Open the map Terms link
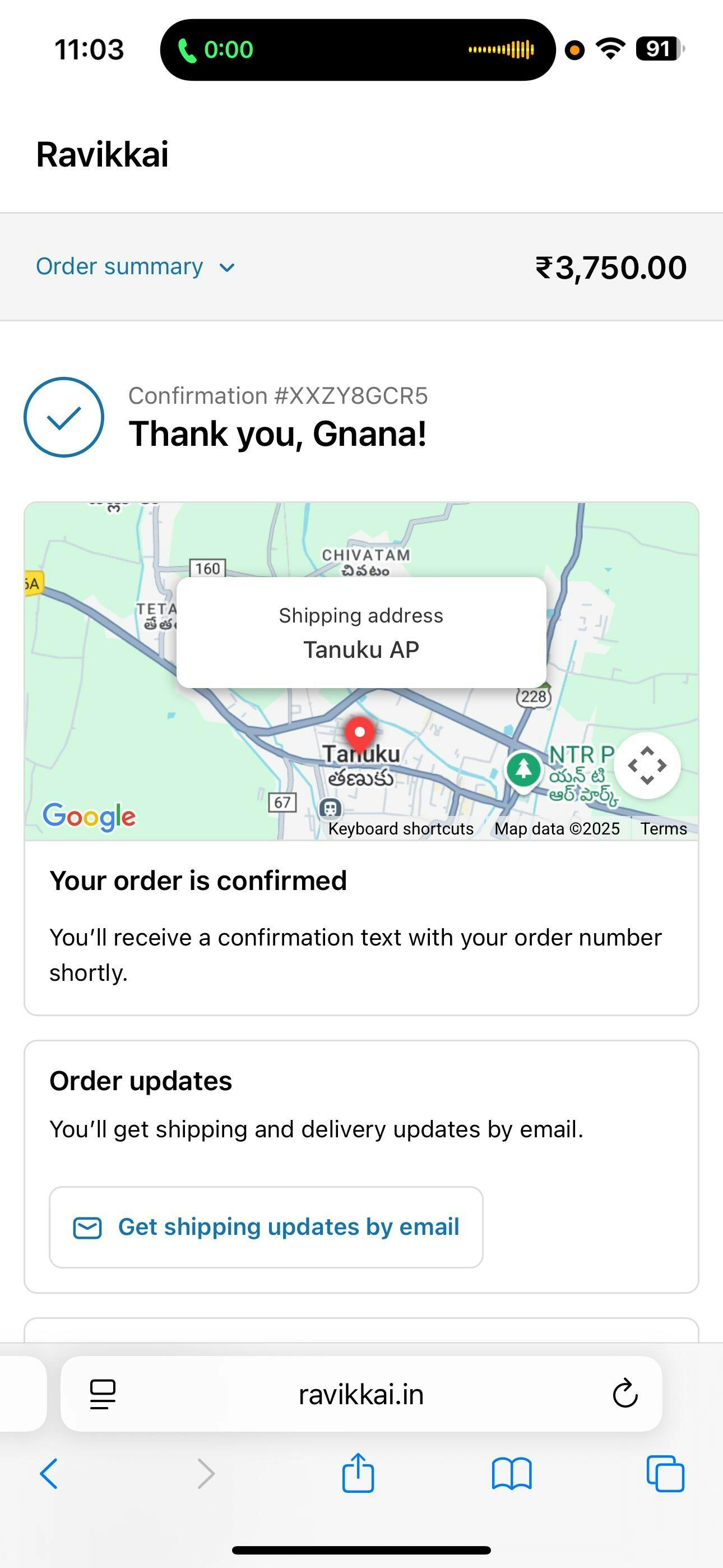 tap(664, 828)
